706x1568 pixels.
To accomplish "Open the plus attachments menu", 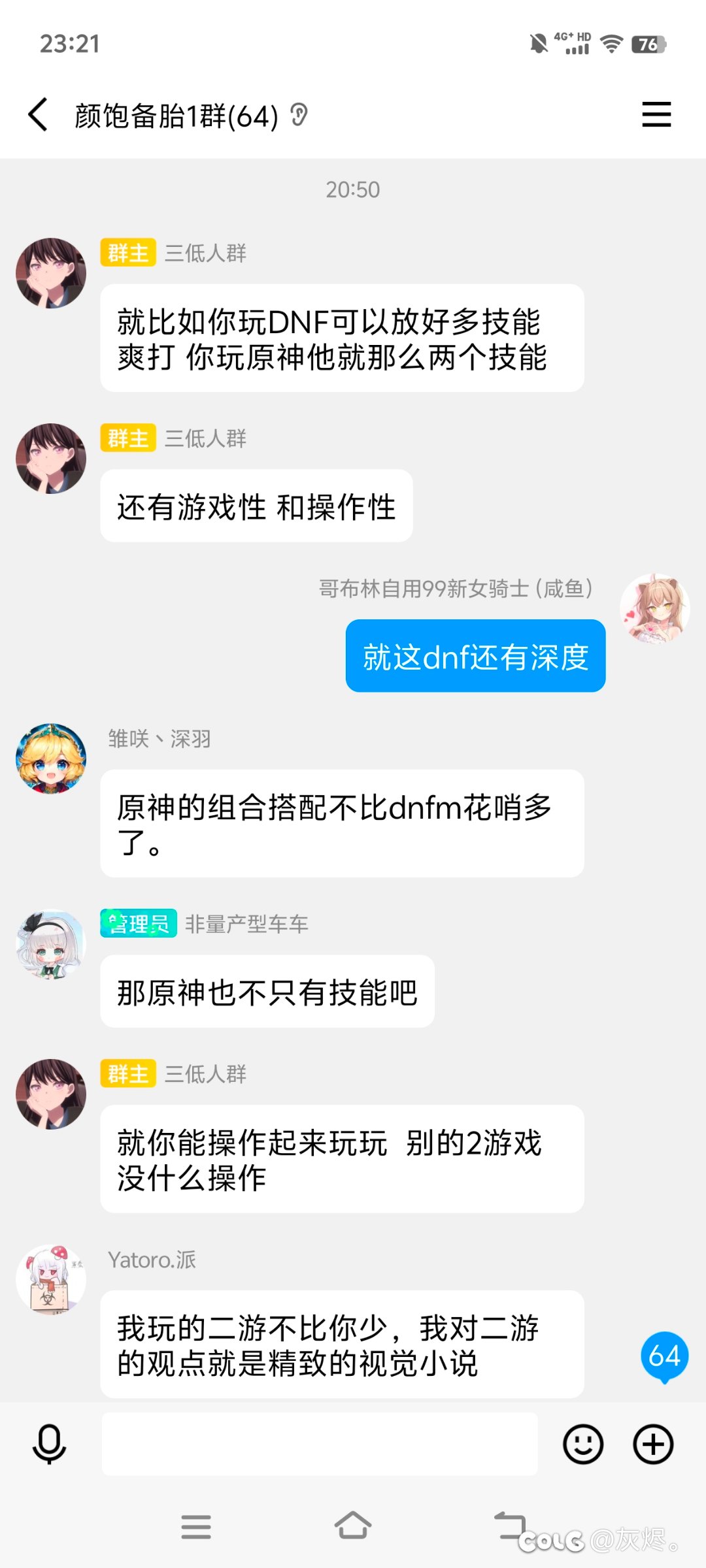I will [x=653, y=1444].
